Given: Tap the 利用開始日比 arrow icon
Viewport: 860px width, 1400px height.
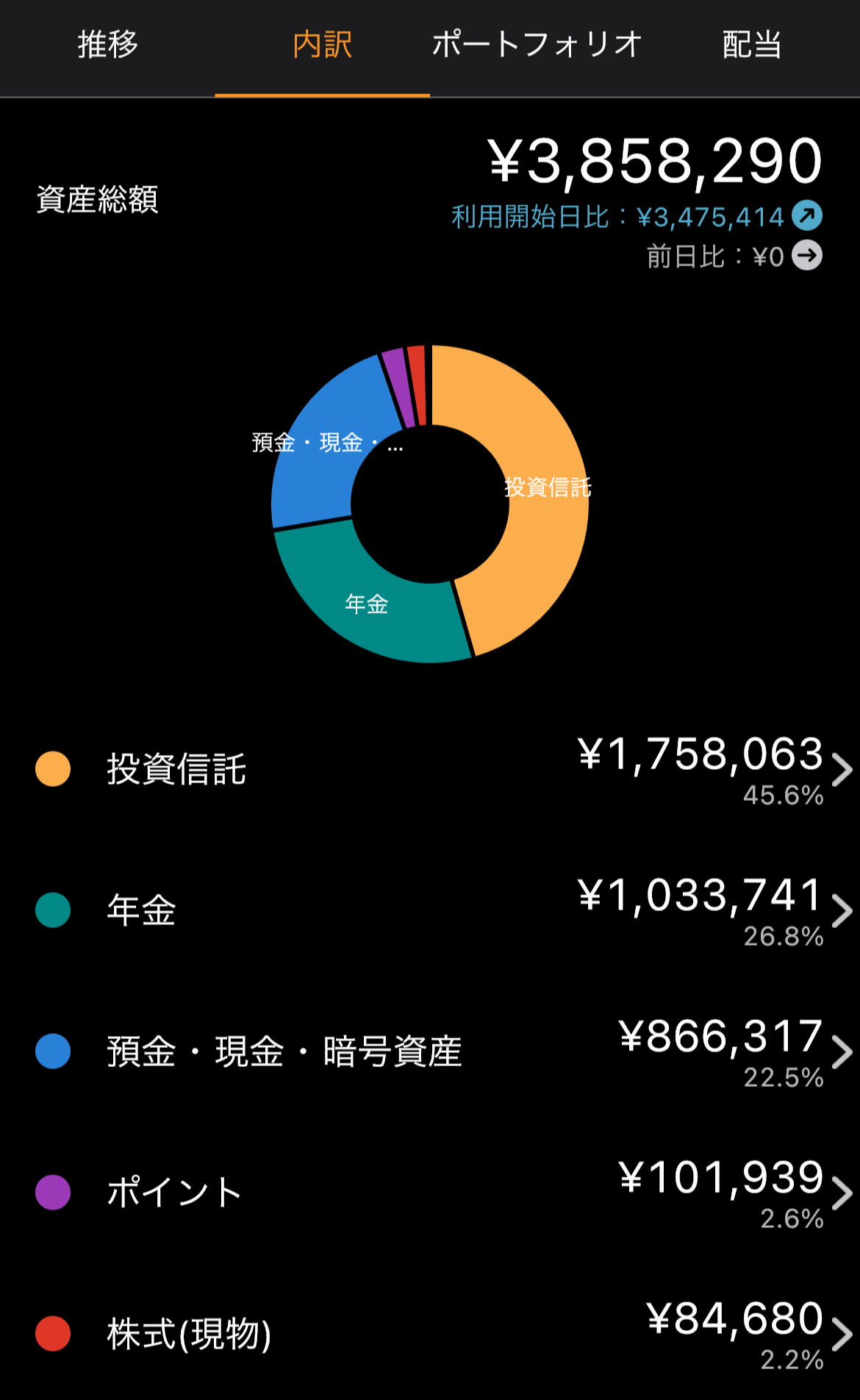Looking at the screenshot, I should coord(807,215).
